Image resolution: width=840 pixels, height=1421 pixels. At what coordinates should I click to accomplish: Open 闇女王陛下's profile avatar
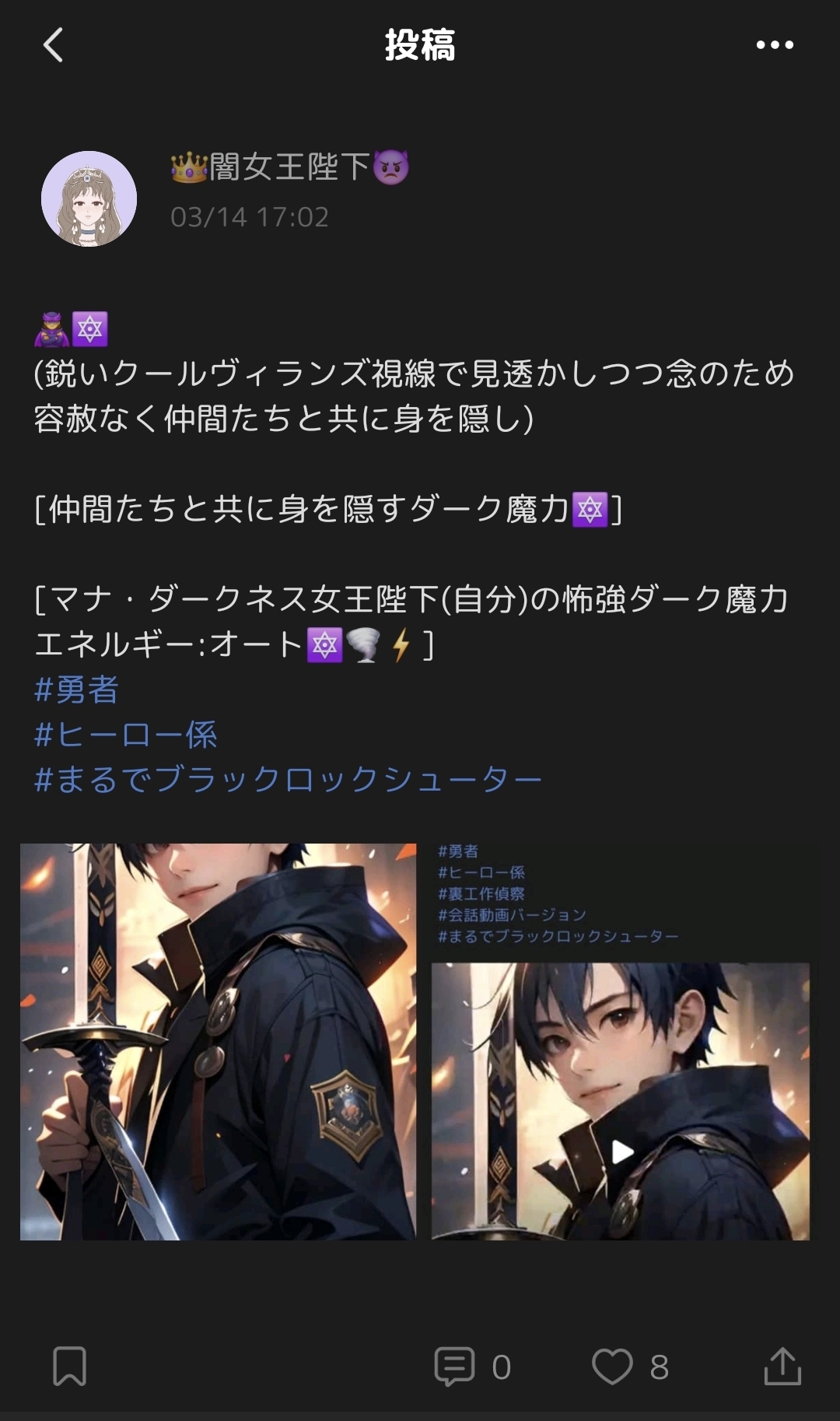(x=89, y=199)
